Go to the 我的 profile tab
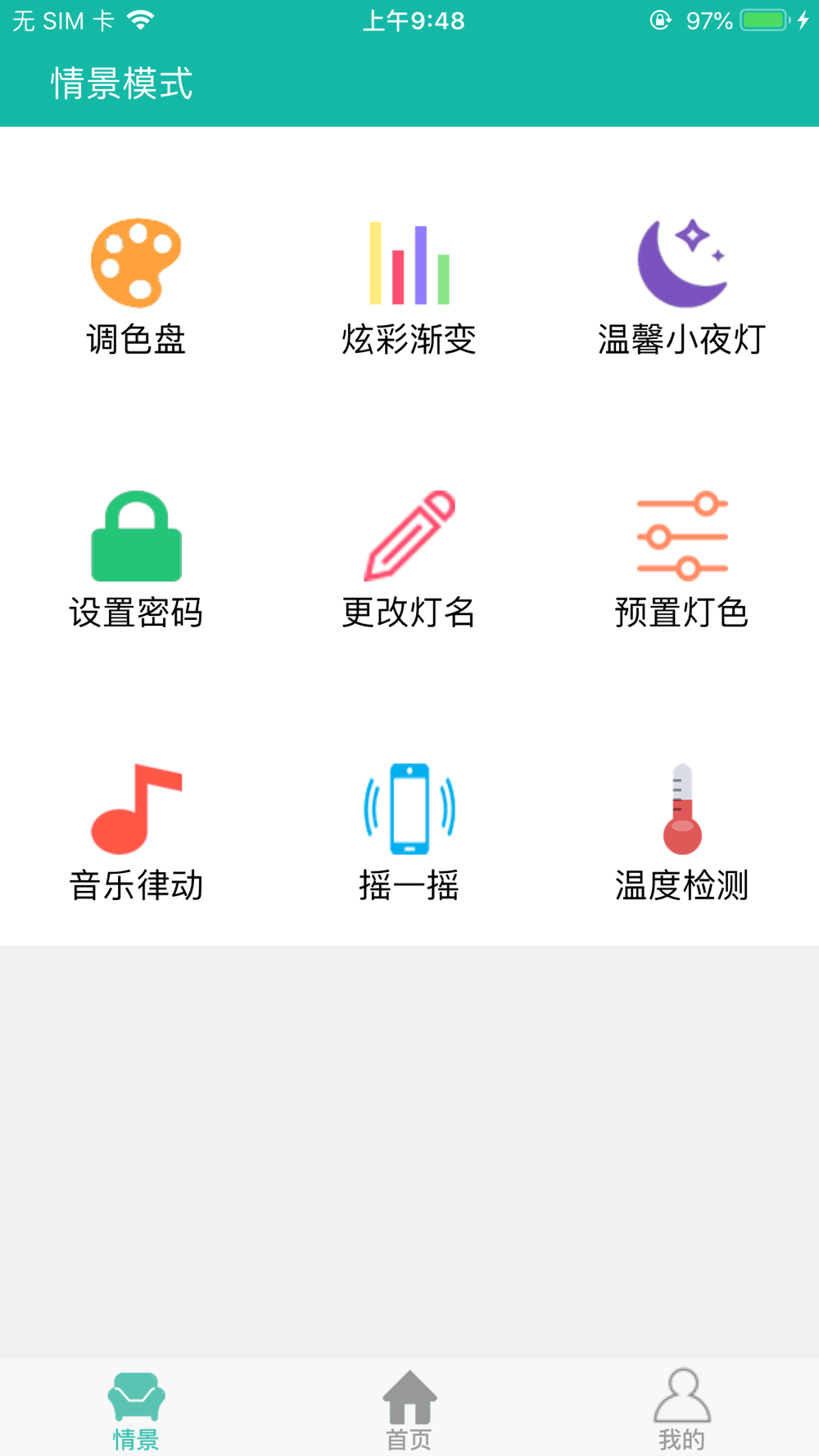The height and width of the screenshot is (1456, 819). tap(681, 1410)
